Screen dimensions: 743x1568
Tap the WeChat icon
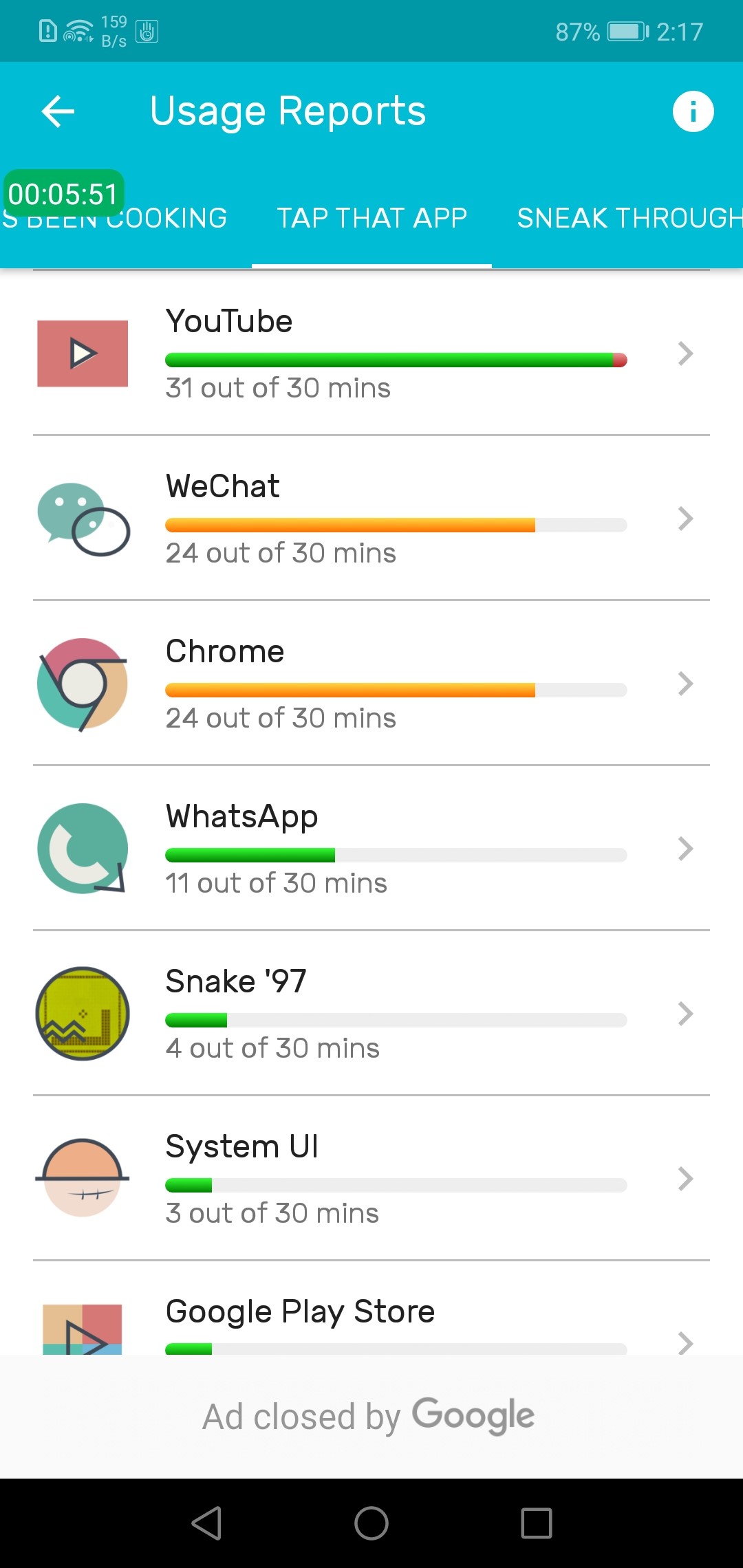pyautogui.click(x=82, y=519)
